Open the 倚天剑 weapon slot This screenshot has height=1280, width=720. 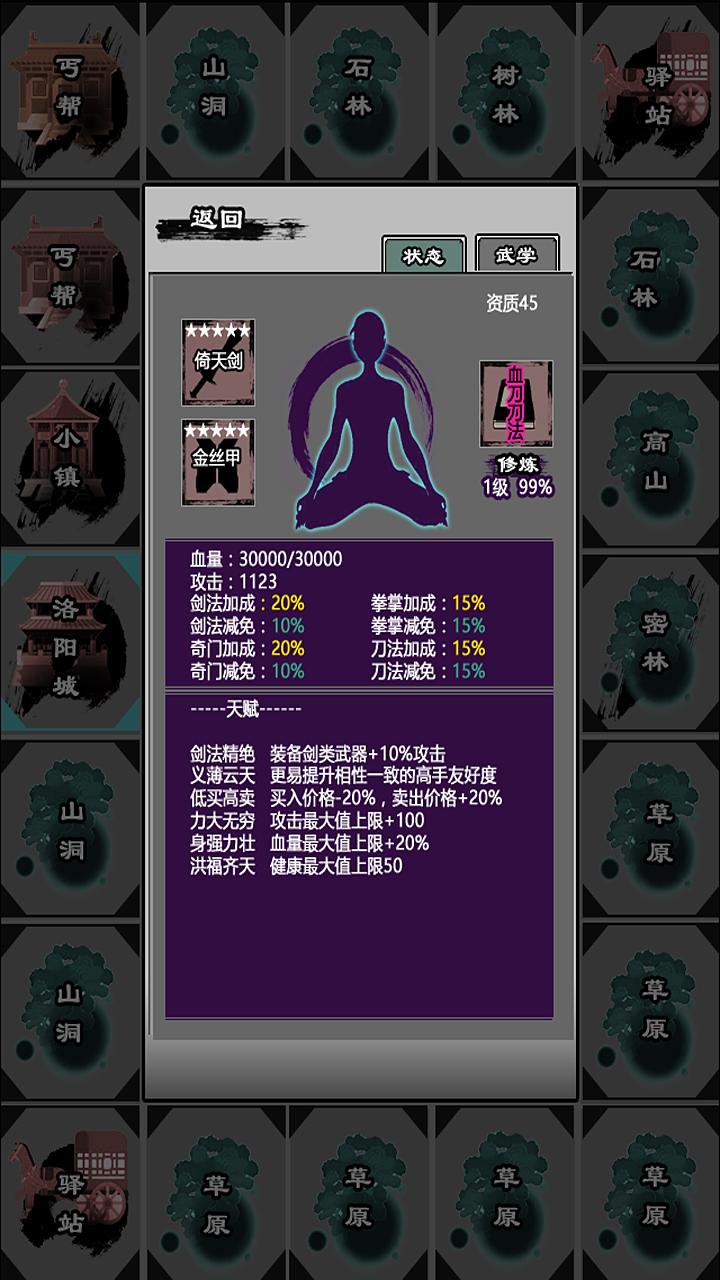pyautogui.click(x=218, y=362)
